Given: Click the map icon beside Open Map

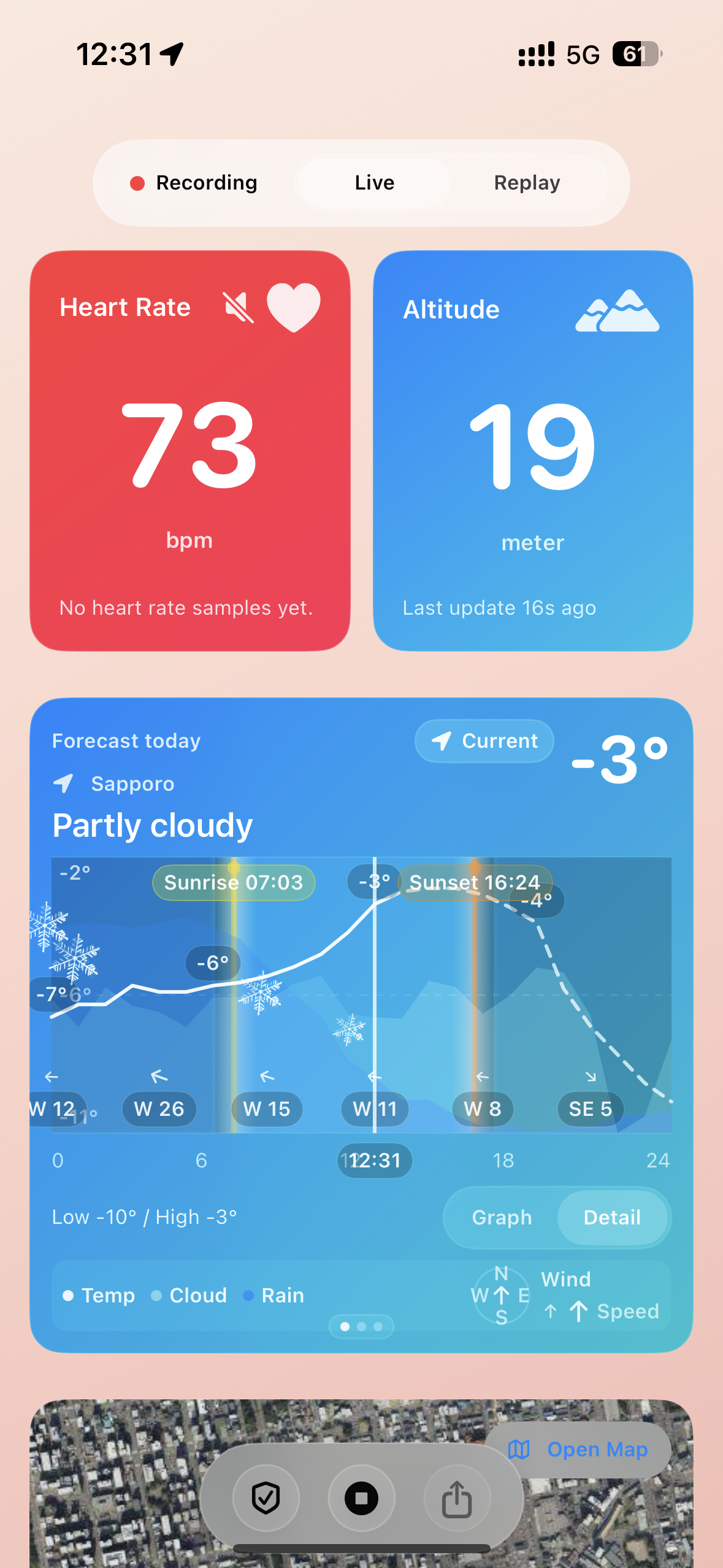Looking at the screenshot, I should [520, 1450].
